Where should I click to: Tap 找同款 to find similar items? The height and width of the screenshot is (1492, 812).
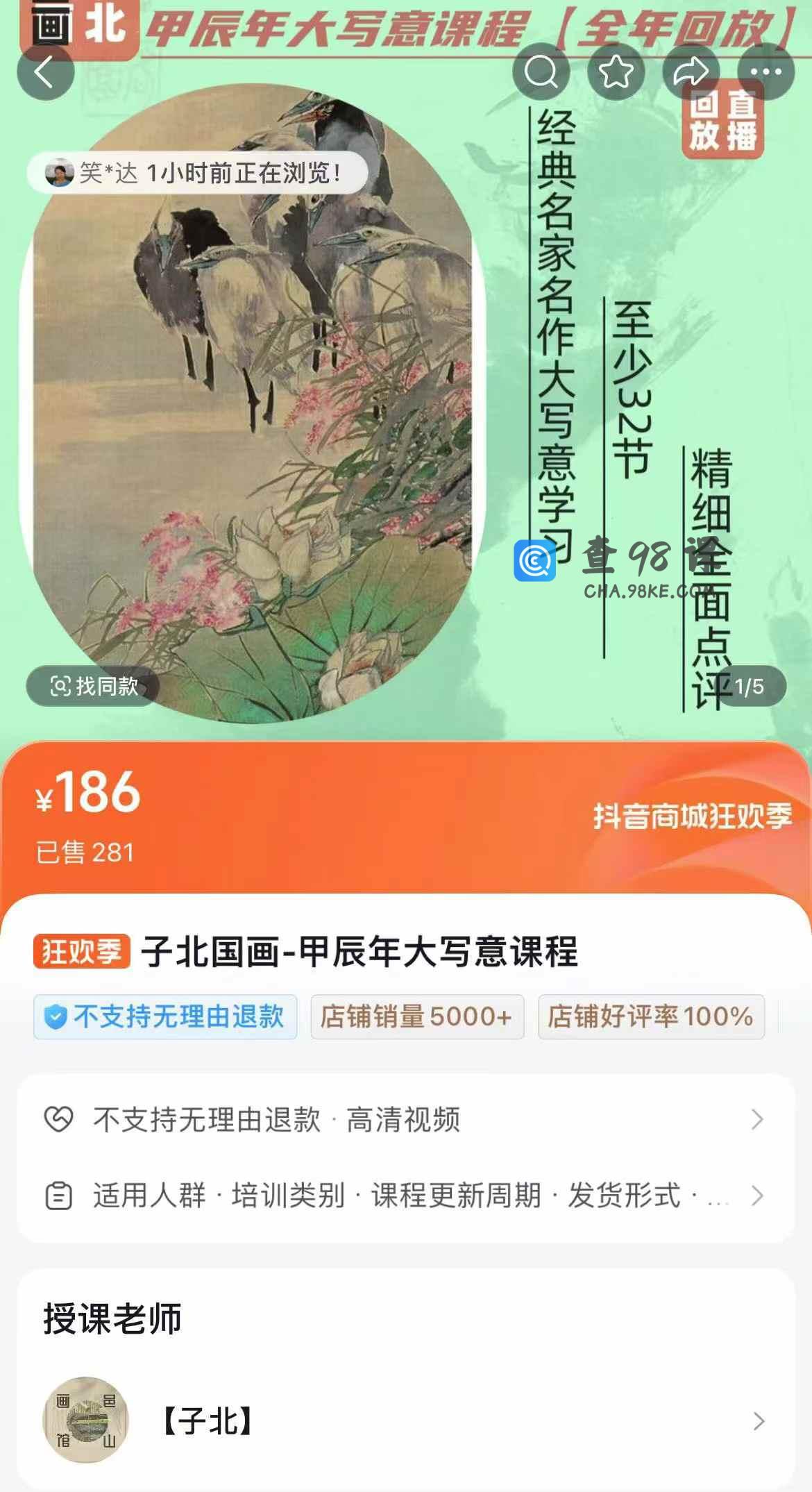[x=94, y=687]
